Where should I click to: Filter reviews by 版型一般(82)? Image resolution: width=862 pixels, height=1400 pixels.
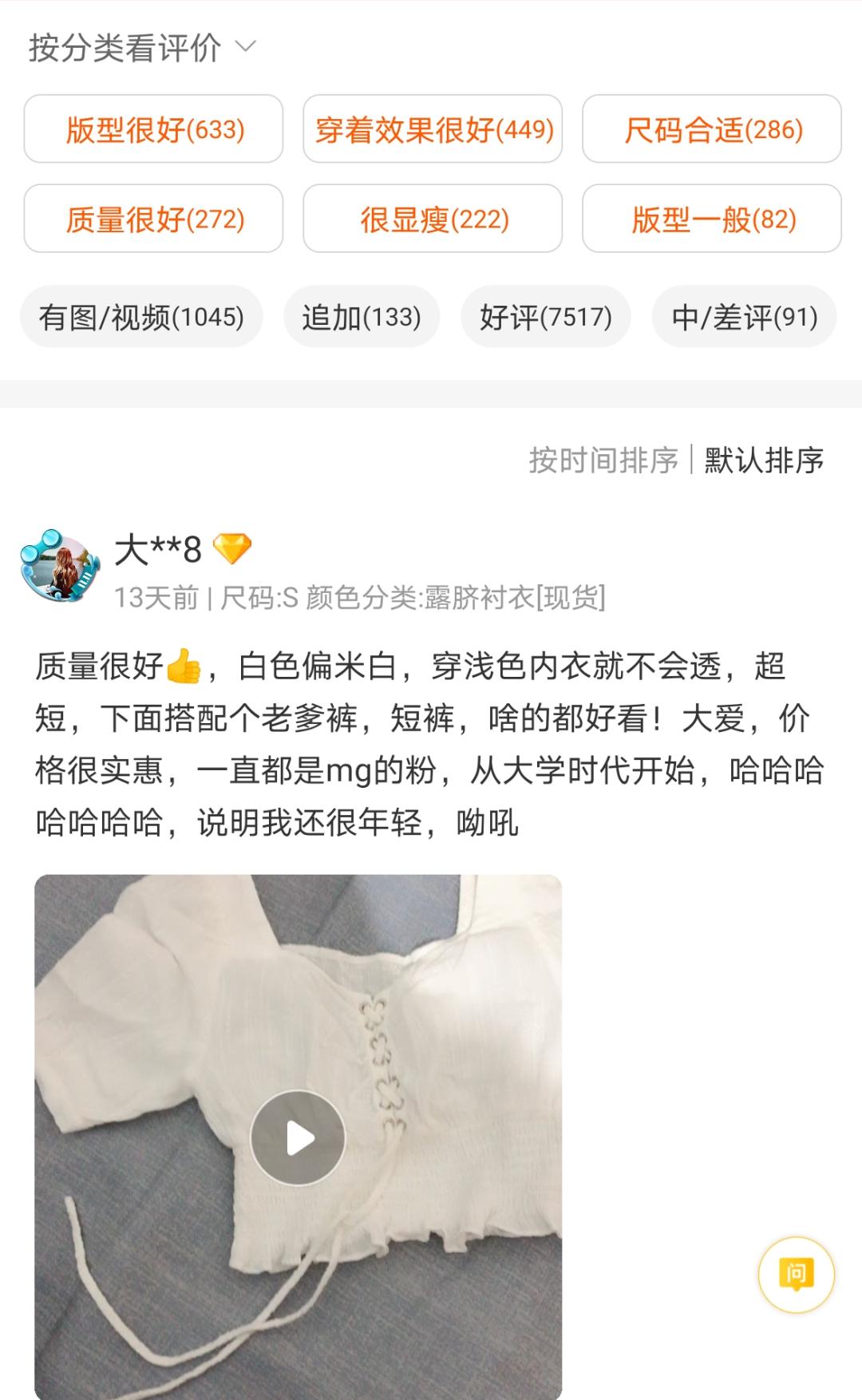click(x=713, y=219)
